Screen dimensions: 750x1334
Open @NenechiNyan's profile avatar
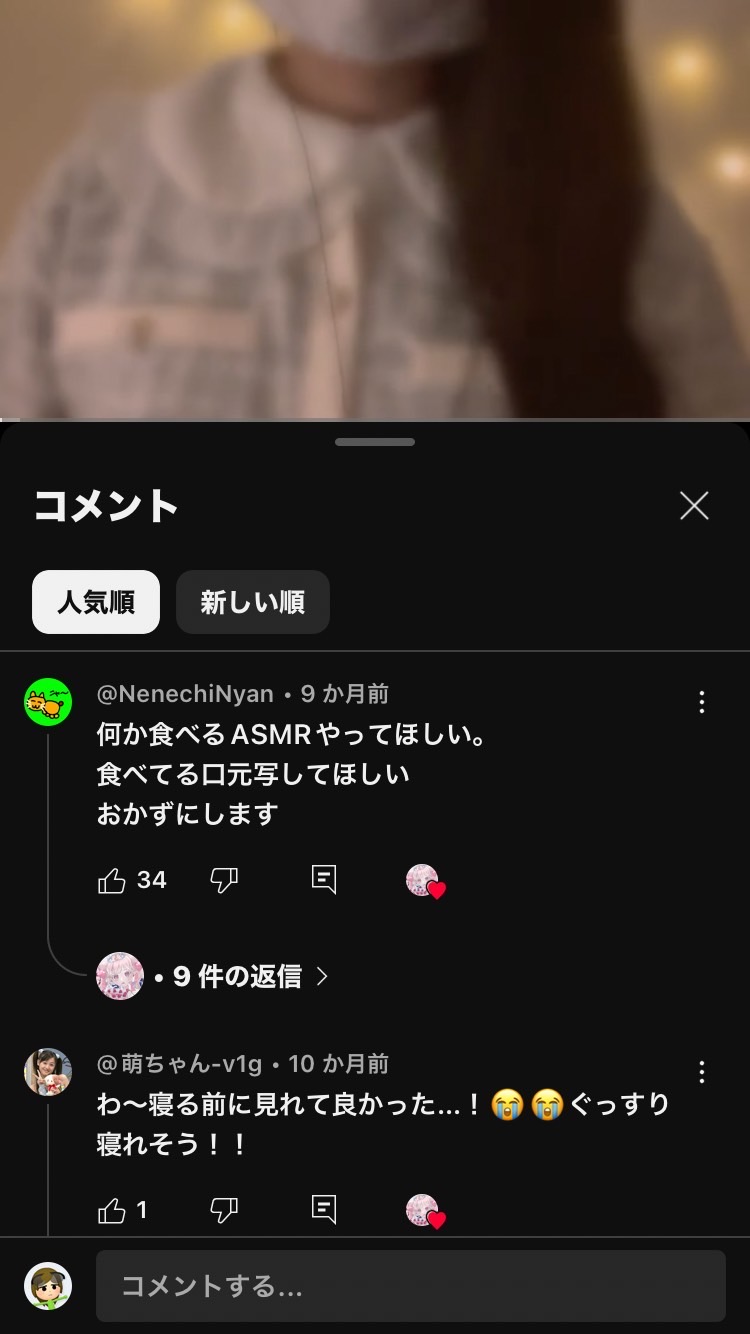pyautogui.click(x=48, y=702)
